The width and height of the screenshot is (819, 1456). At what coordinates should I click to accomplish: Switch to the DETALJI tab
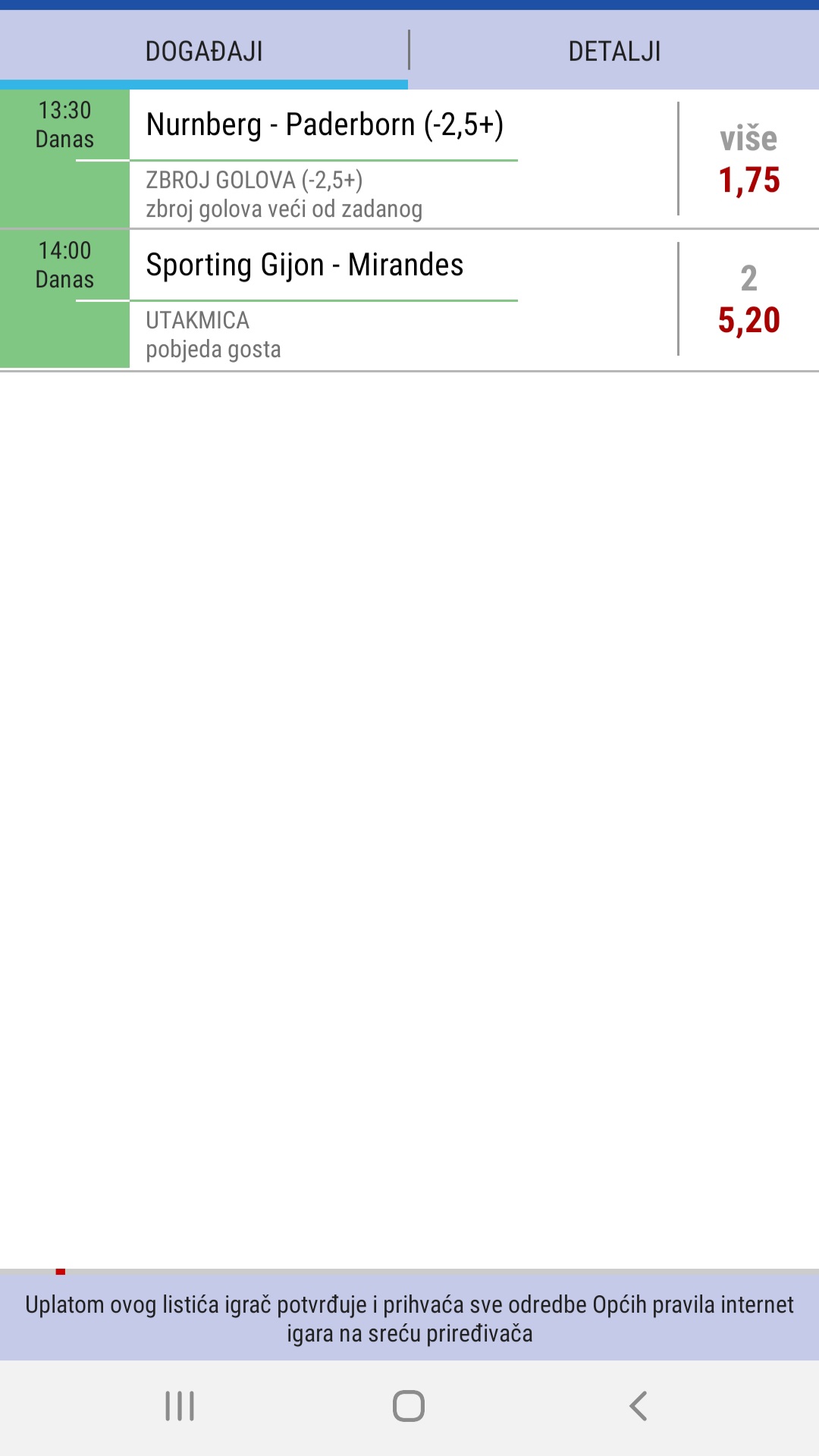tap(614, 51)
